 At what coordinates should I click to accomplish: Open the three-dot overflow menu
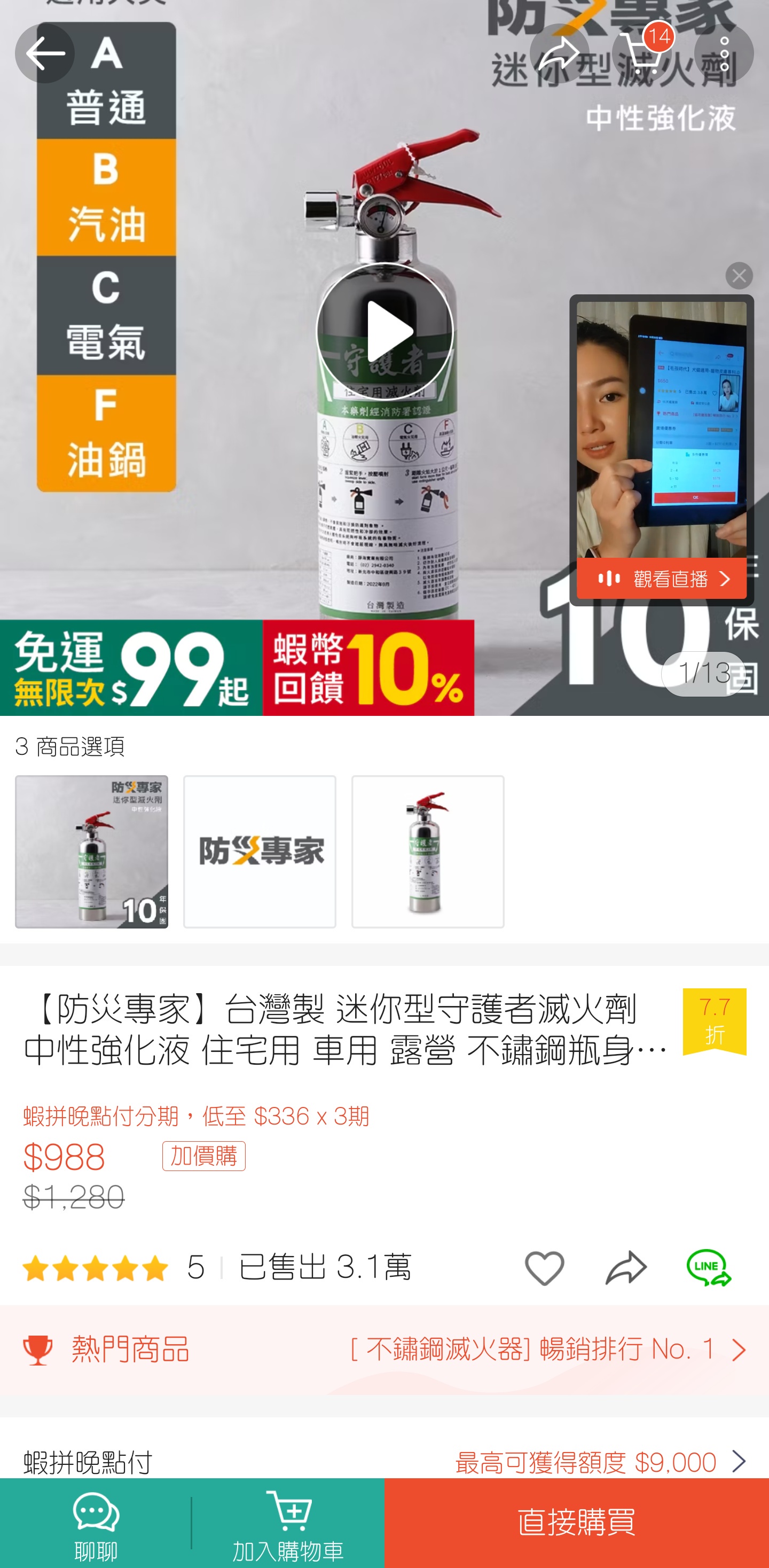click(724, 53)
